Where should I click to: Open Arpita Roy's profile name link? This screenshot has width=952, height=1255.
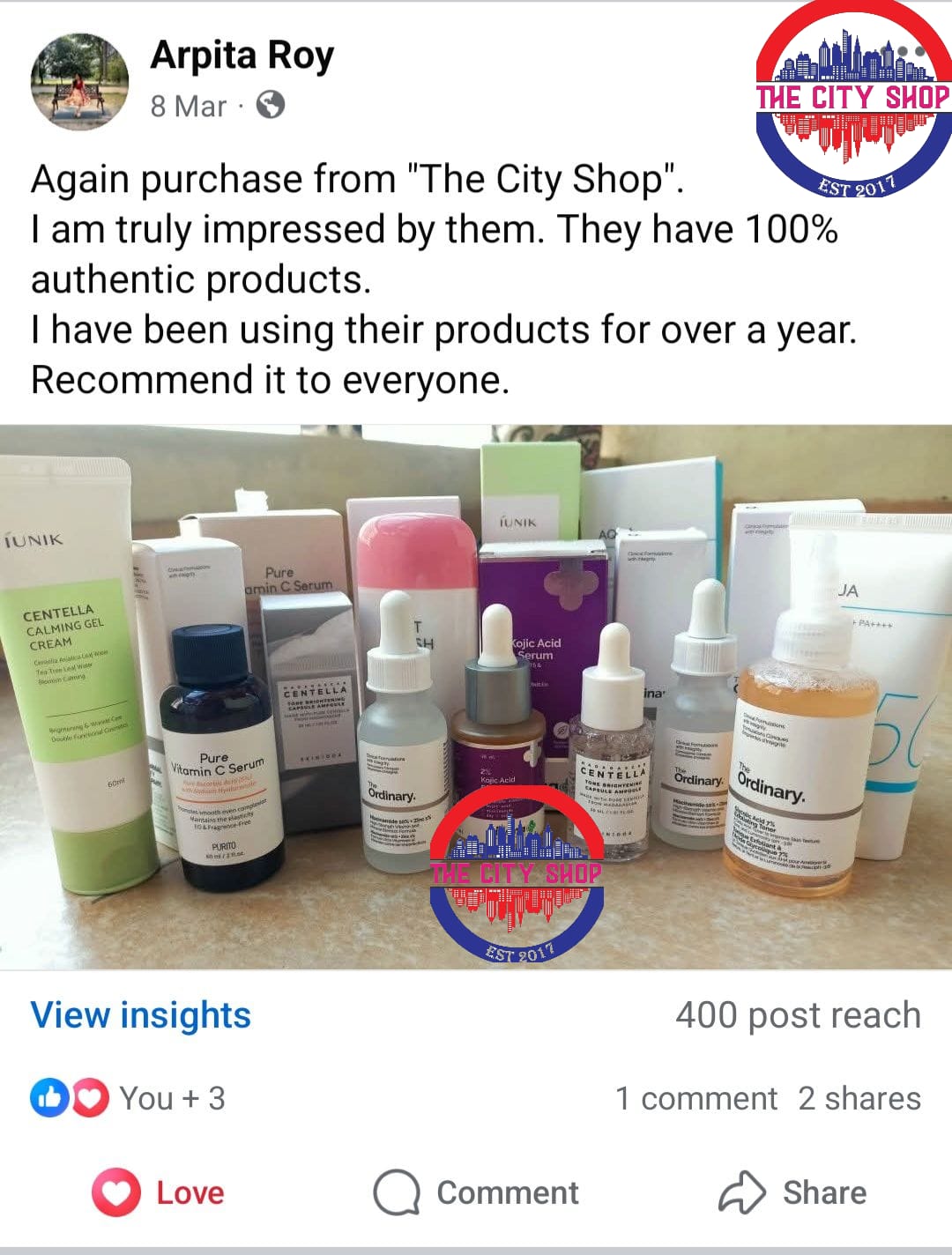point(242,56)
